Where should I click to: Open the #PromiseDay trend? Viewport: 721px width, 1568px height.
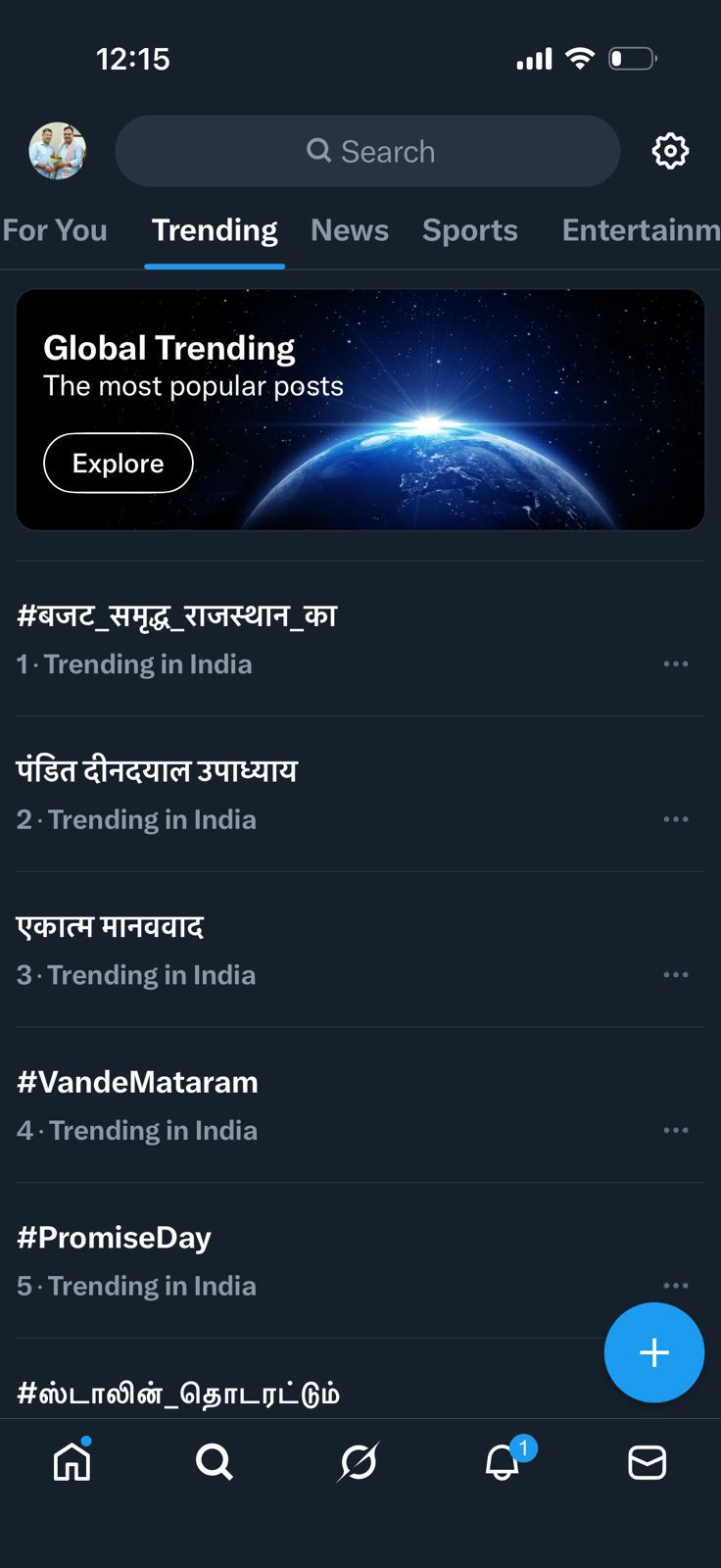point(114,1238)
